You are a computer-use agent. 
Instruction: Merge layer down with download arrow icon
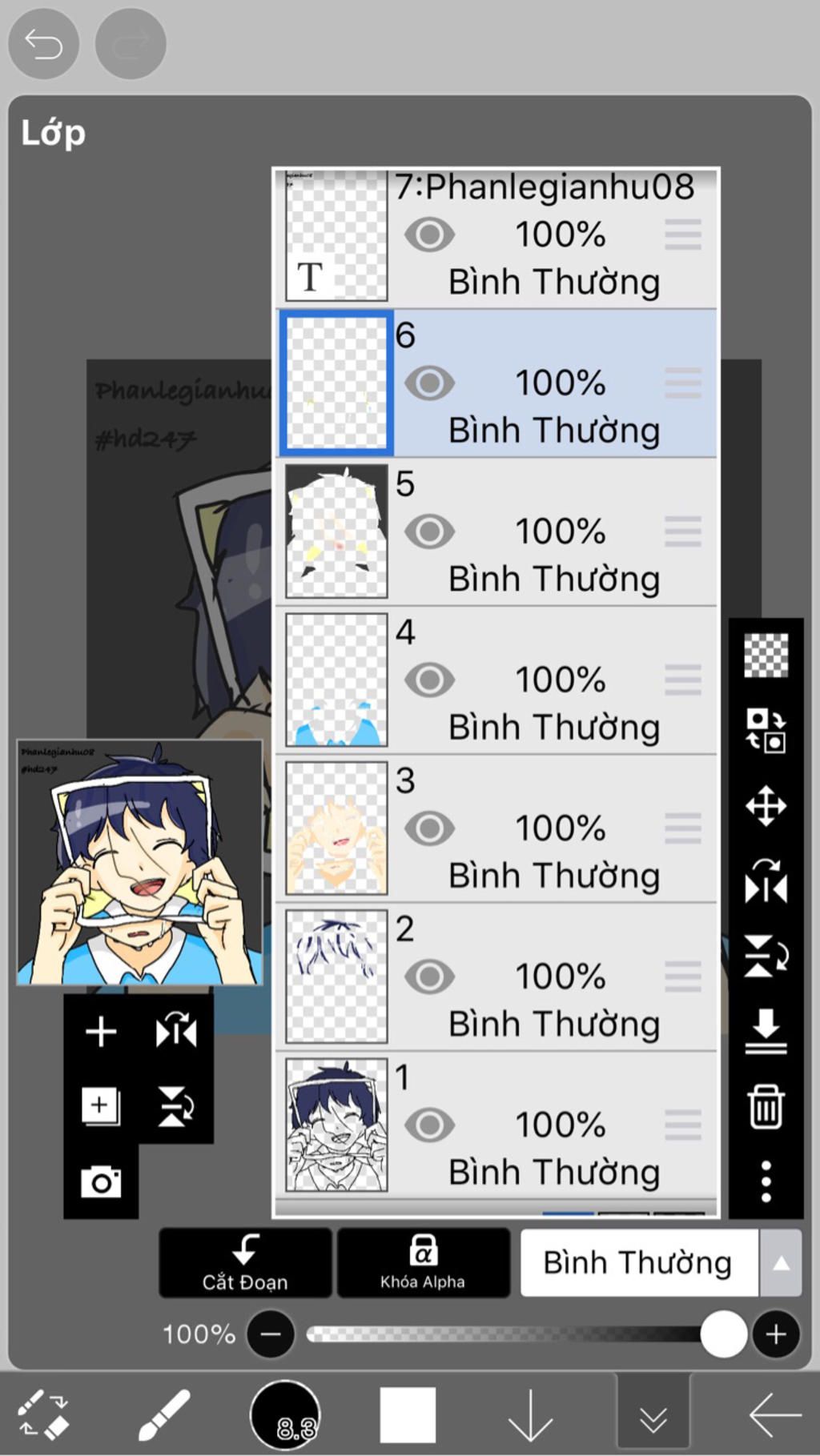766,1031
